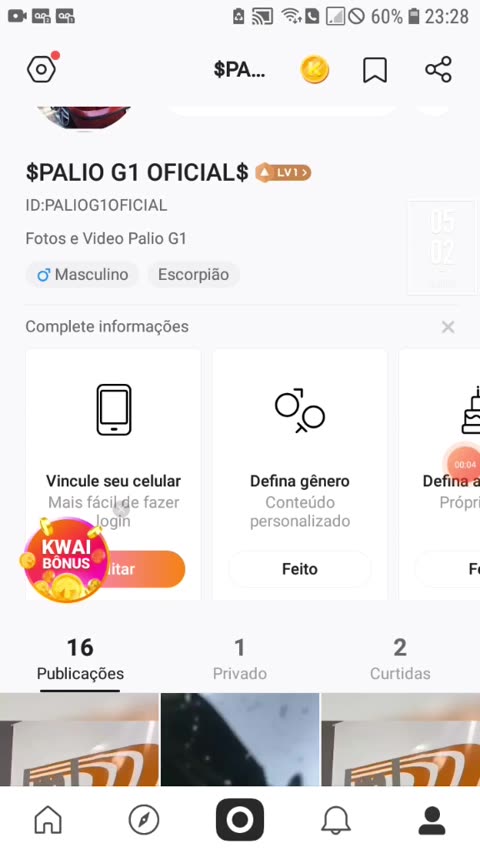Open the notifications bell
This screenshot has height=852, width=480.
(335, 819)
